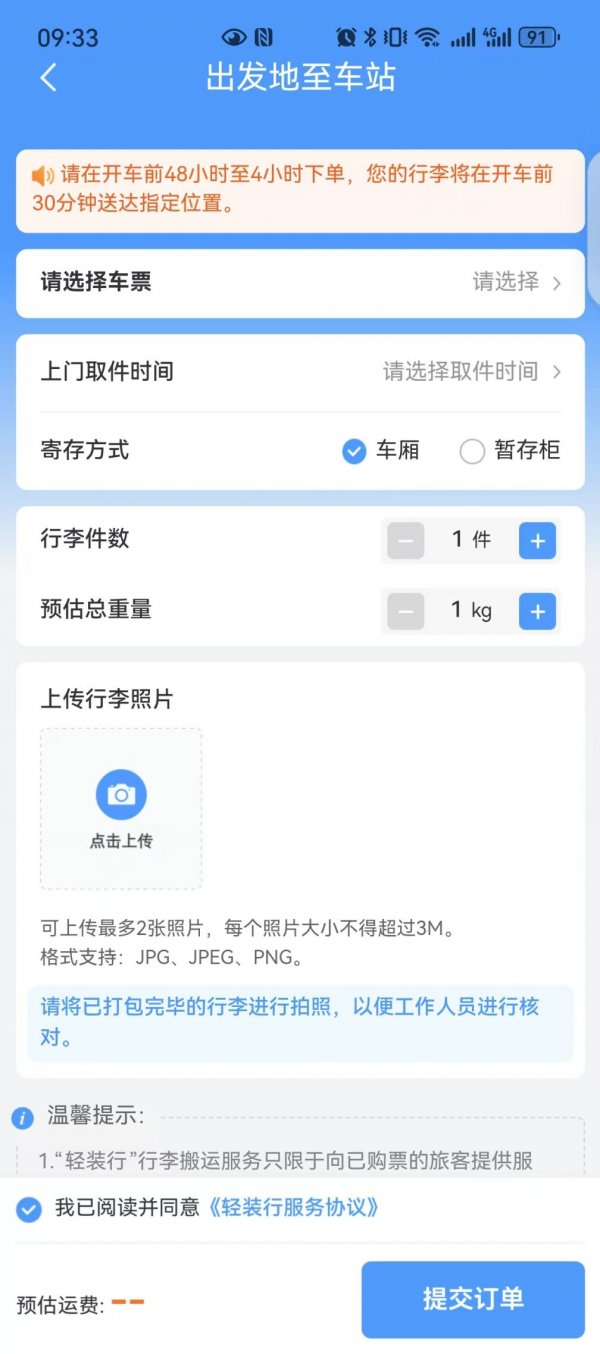Decrease 行李件数 with the minus button
600x1354 pixels.
[x=405, y=541]
